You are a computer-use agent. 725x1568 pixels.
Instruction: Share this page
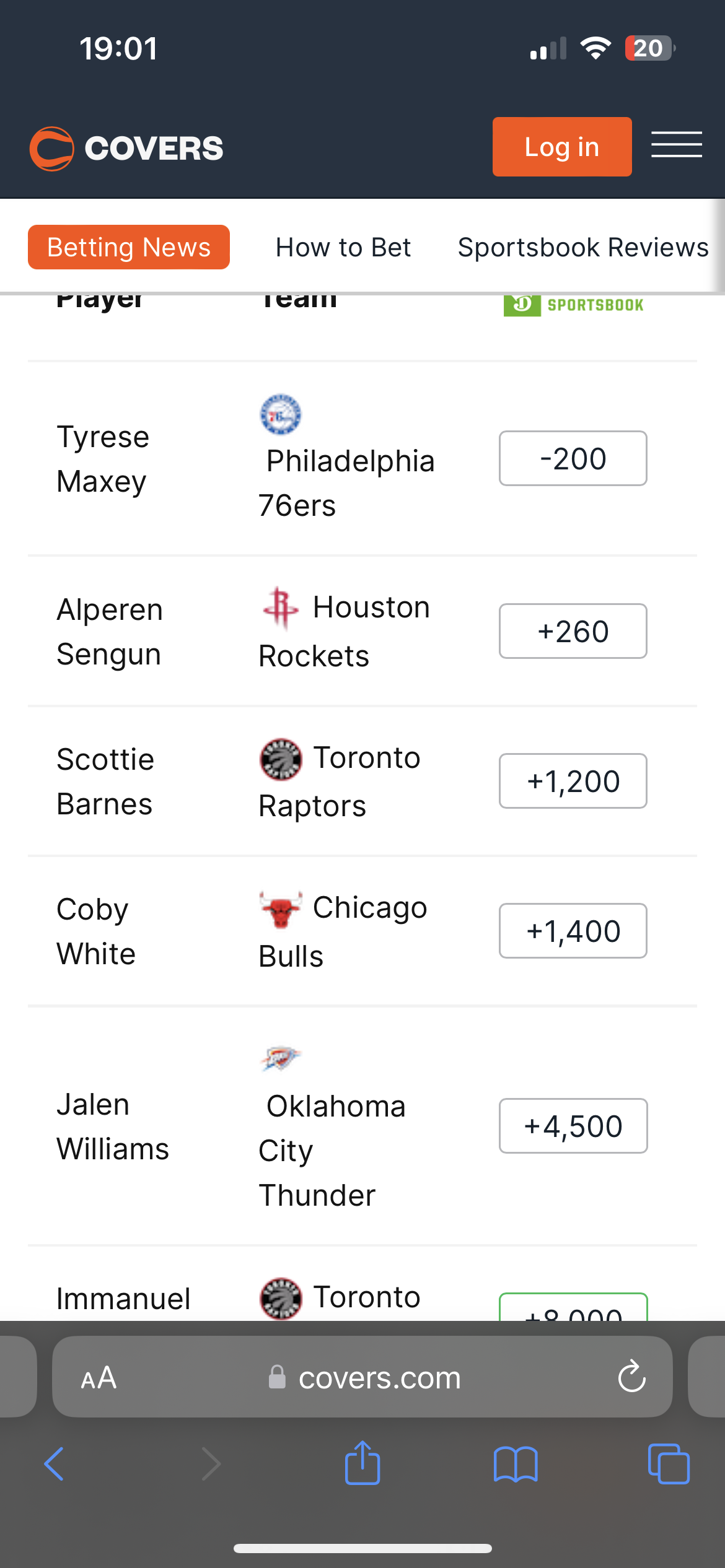(x=362, y=1463)
